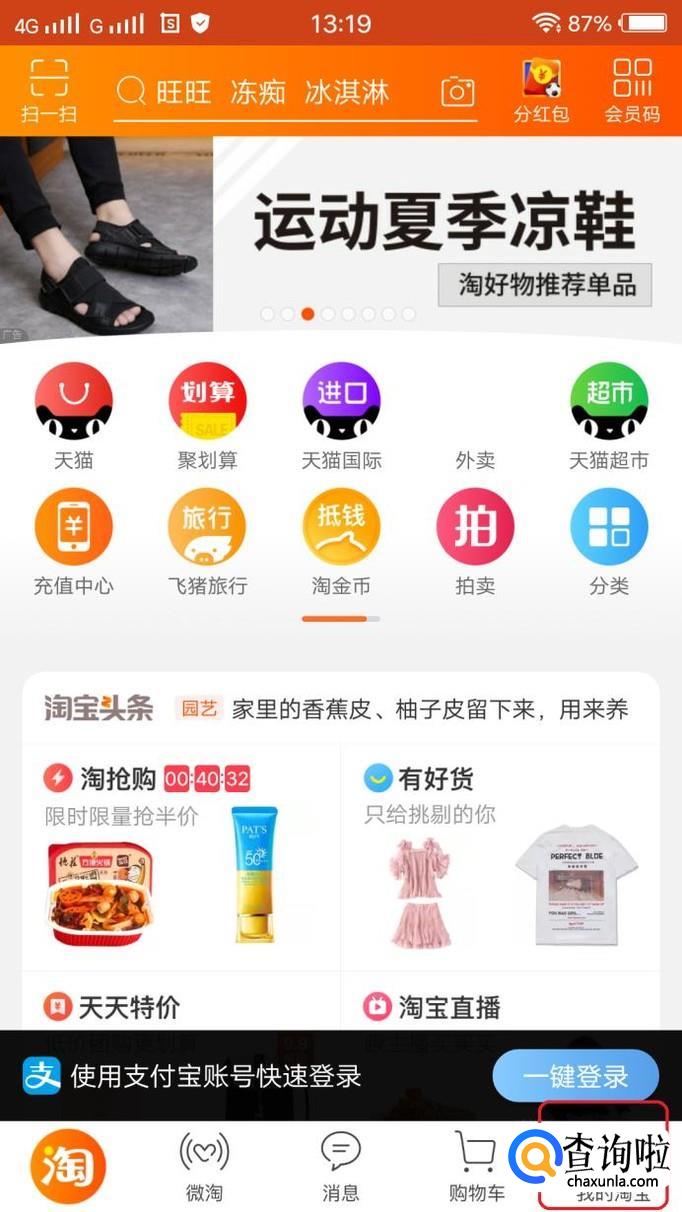Open 天猫 shortcut
This screenshot has width=682, height=1212.
click(74, 416)
